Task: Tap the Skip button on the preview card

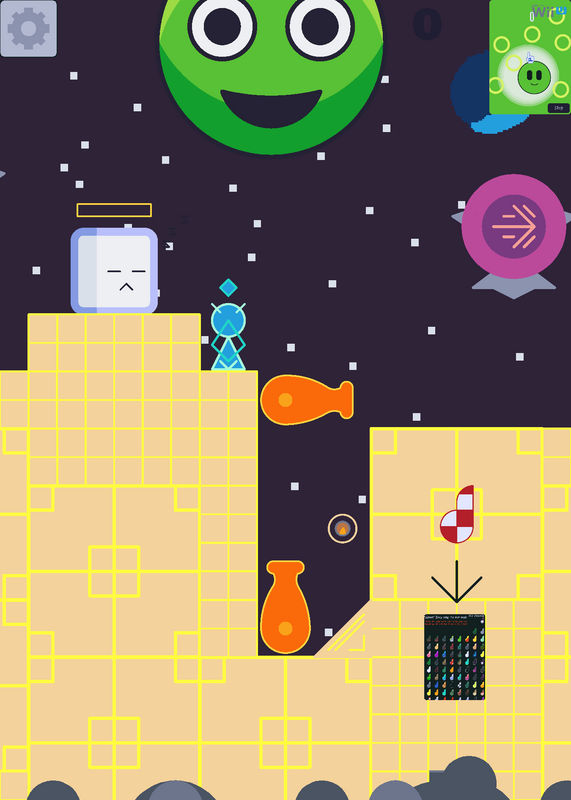Action: coord(558,108)
